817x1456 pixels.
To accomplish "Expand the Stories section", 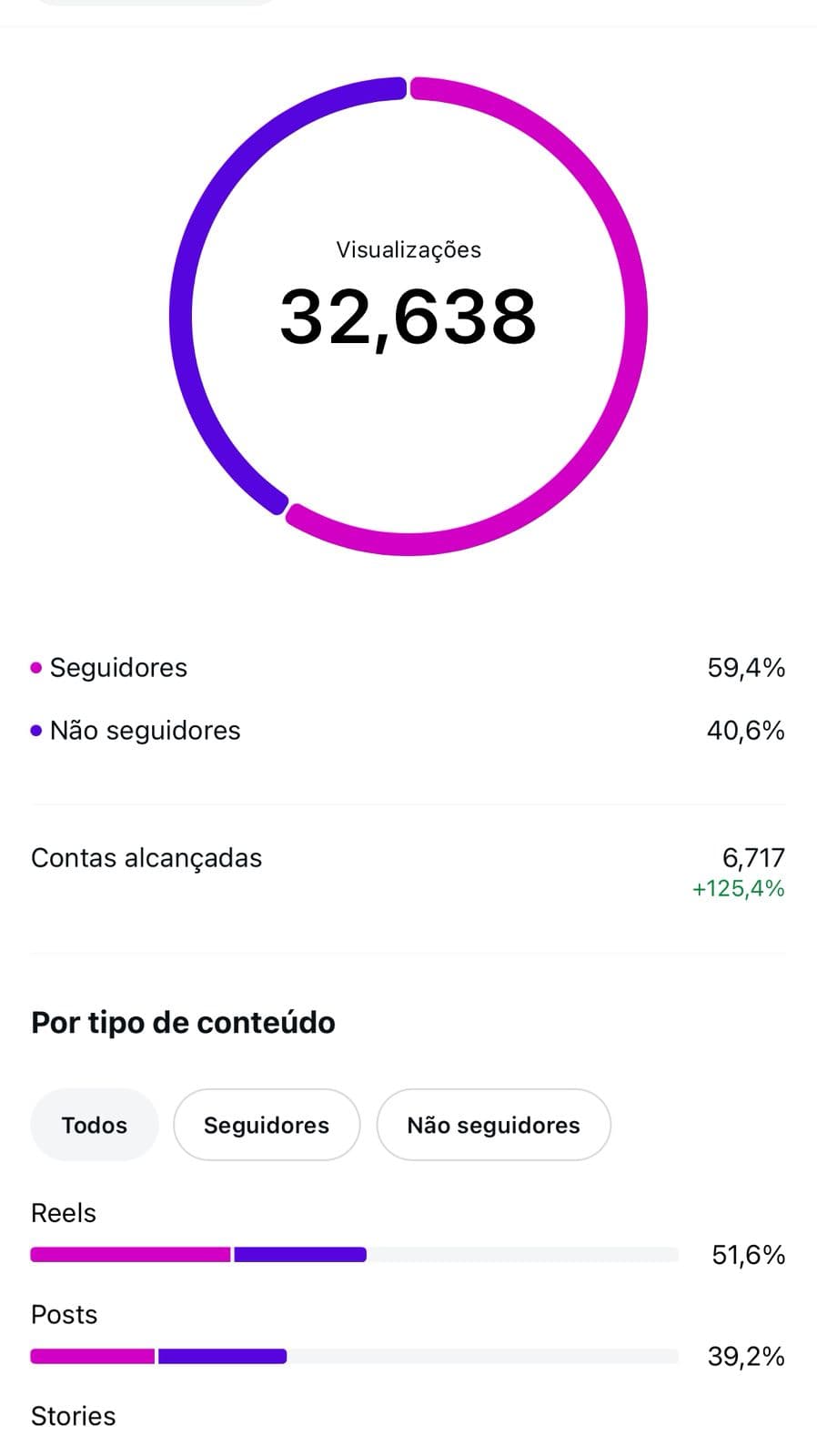I will click(x=73, y=1416).
